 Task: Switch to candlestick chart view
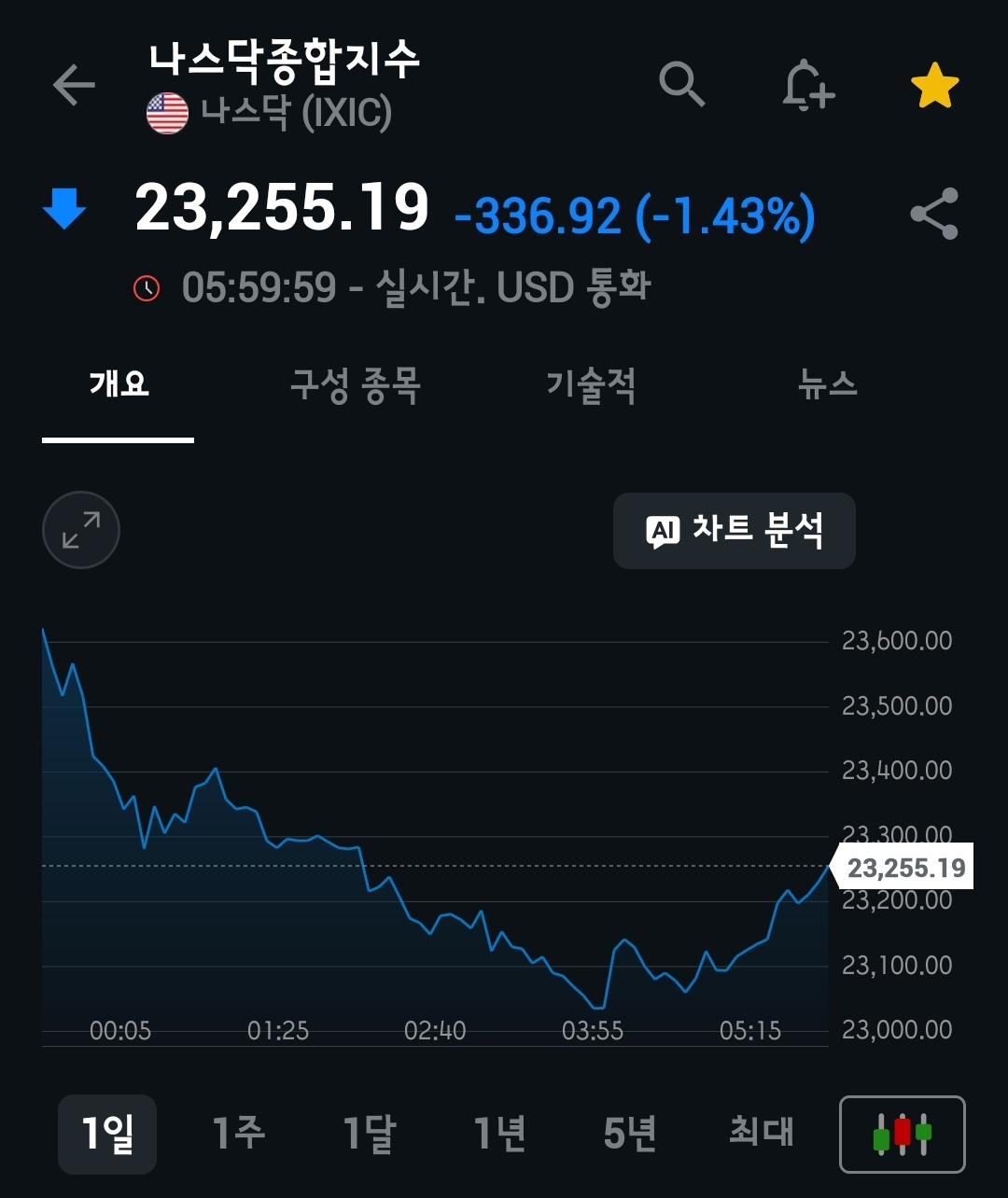[x=903, y=1134]
